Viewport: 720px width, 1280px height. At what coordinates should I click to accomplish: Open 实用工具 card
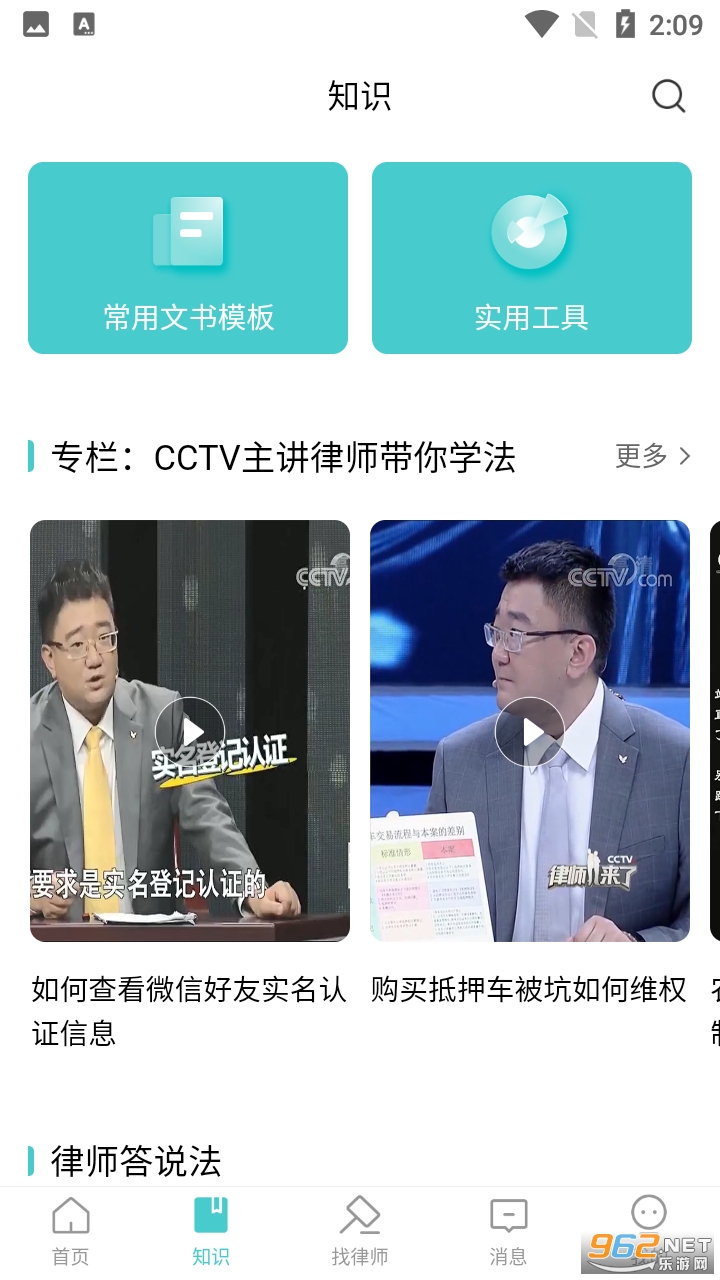pyautogui.click(x=532, y=258)
